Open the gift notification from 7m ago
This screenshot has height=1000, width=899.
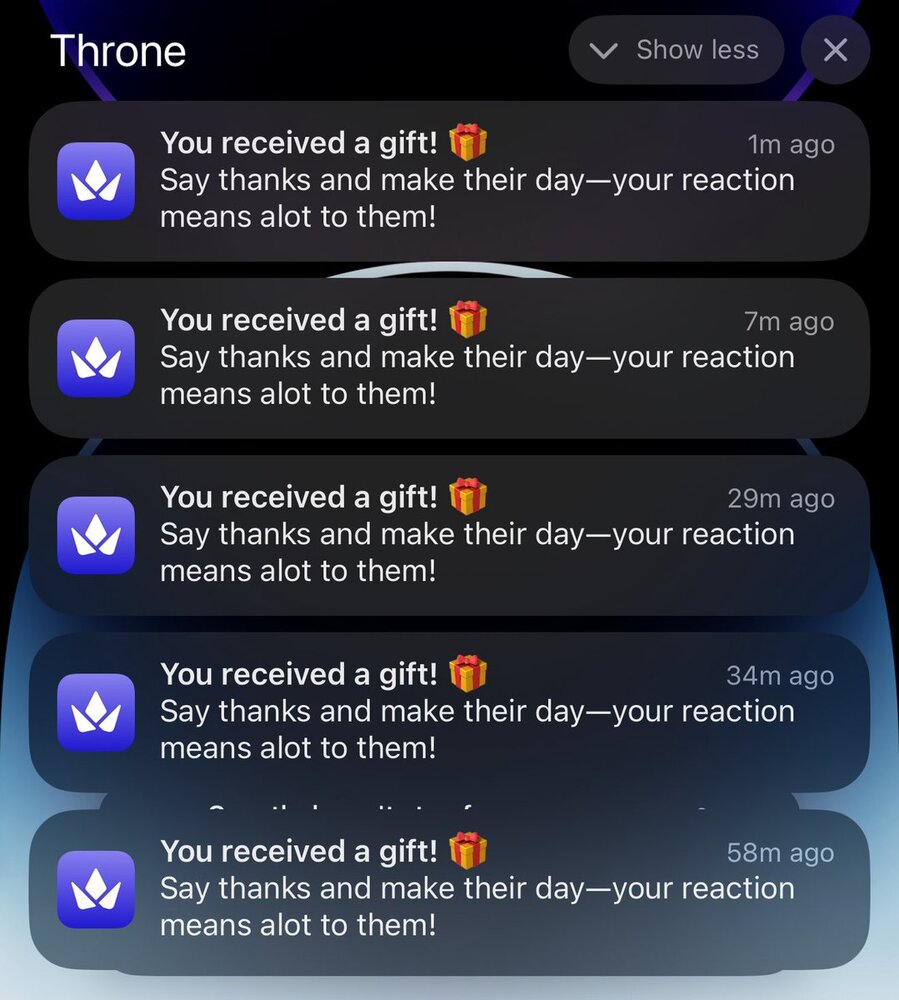pos(449,358)
